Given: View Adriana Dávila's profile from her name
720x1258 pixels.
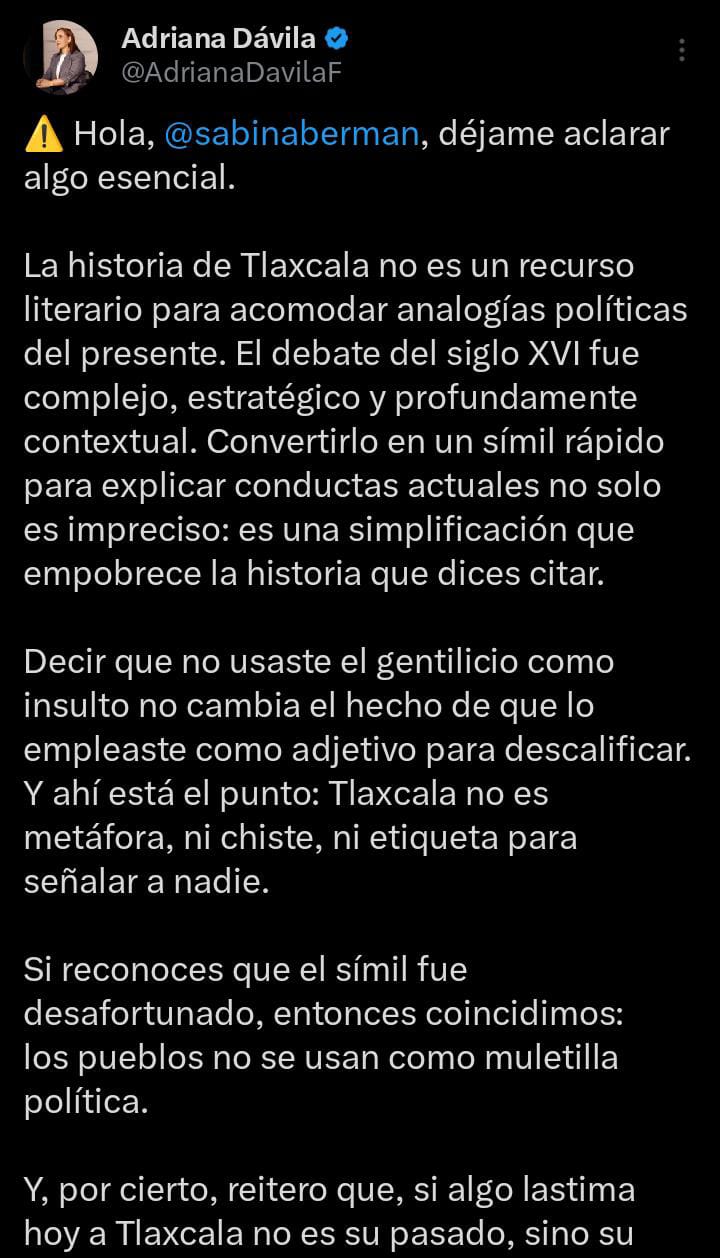Looking at the screenshot, I should click(x=219, y=39).
